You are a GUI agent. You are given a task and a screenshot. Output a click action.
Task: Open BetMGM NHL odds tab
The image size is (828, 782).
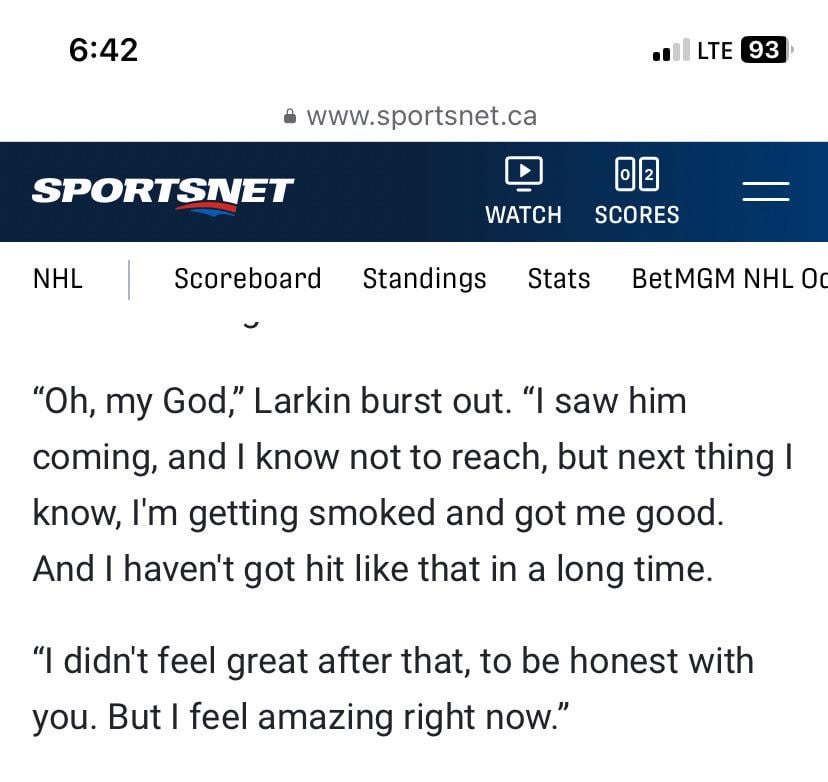tap(729, 278)
